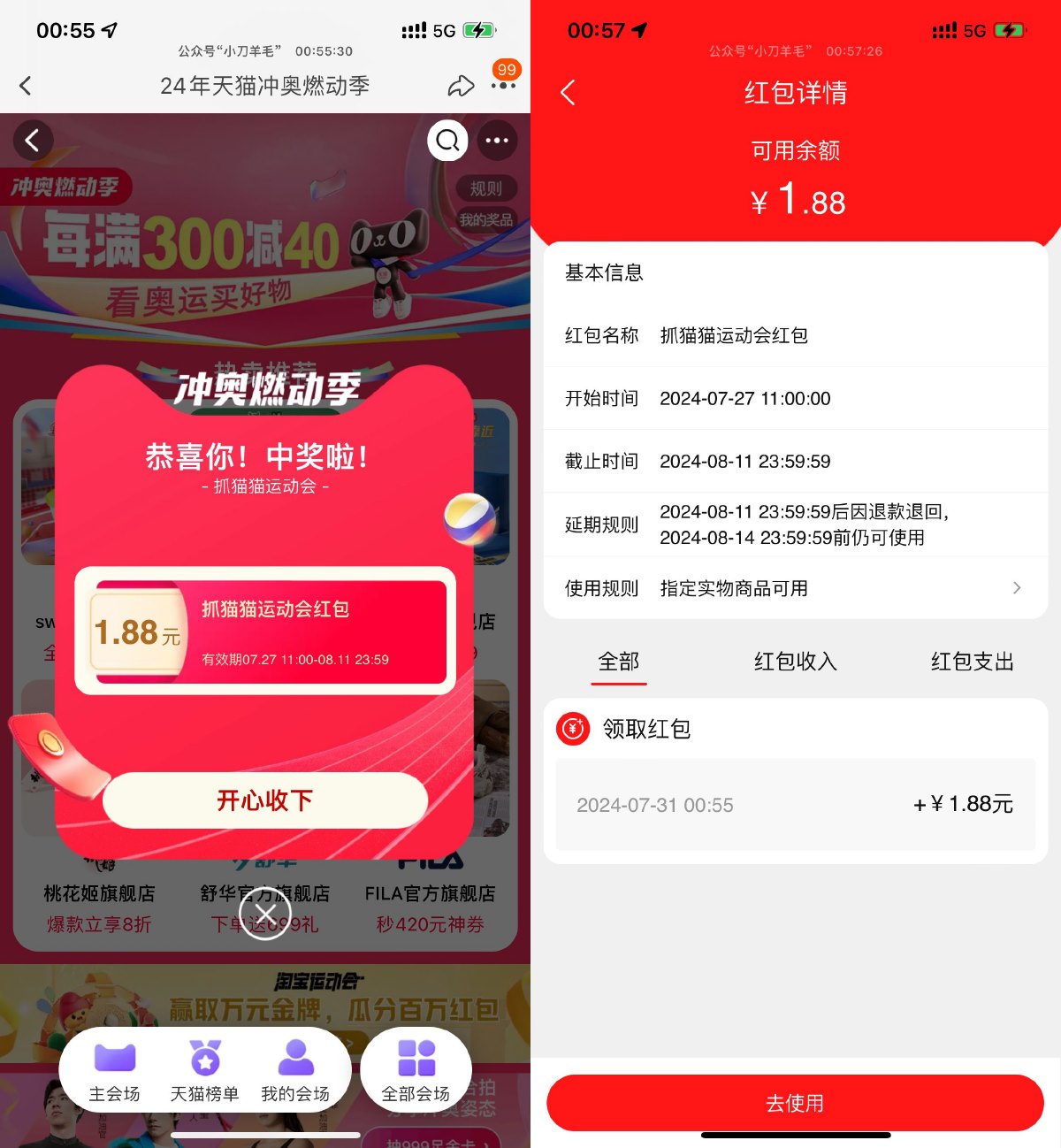View 规则 of the event

485,188
